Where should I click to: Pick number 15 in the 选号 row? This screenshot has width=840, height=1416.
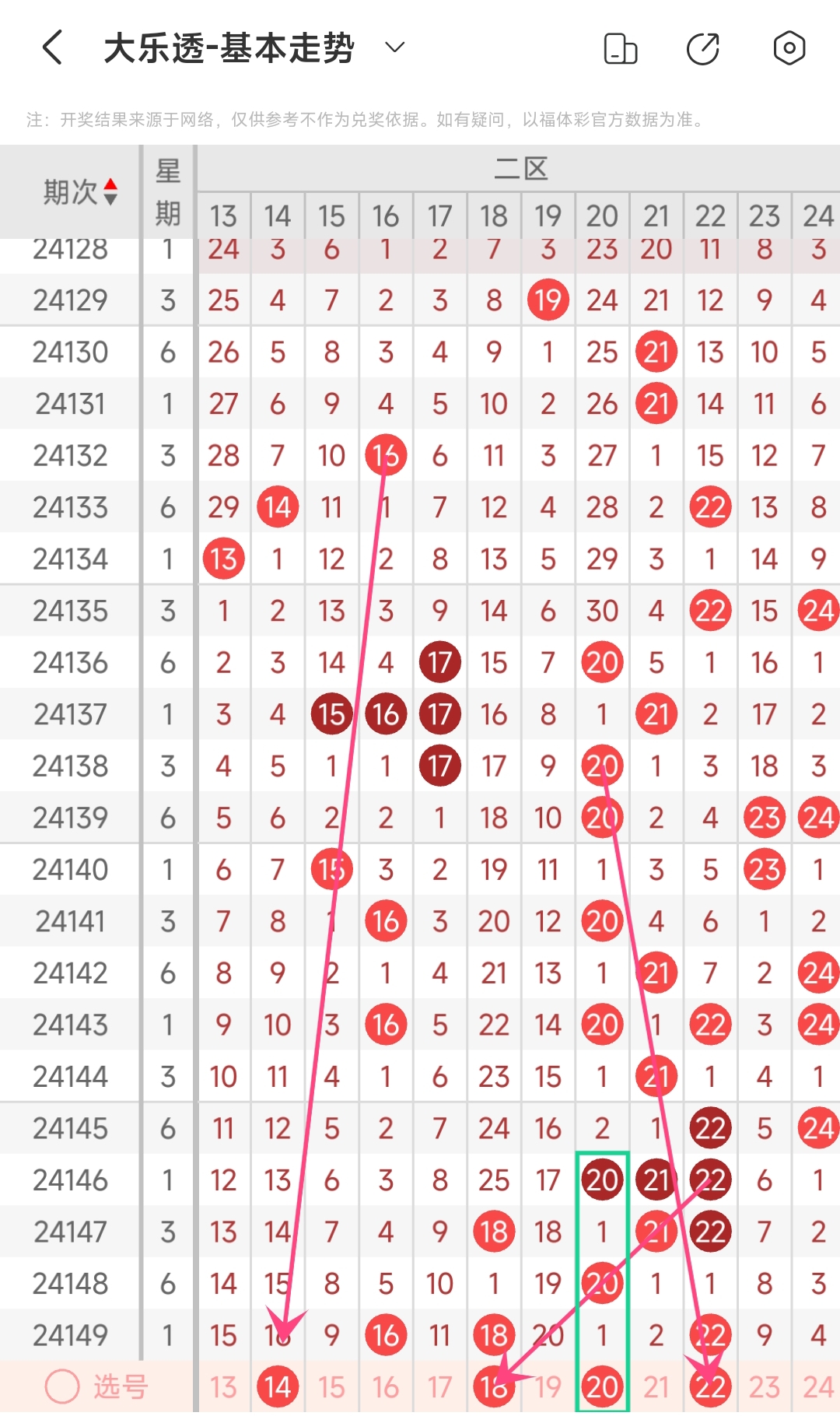[x=331, y=1386]
